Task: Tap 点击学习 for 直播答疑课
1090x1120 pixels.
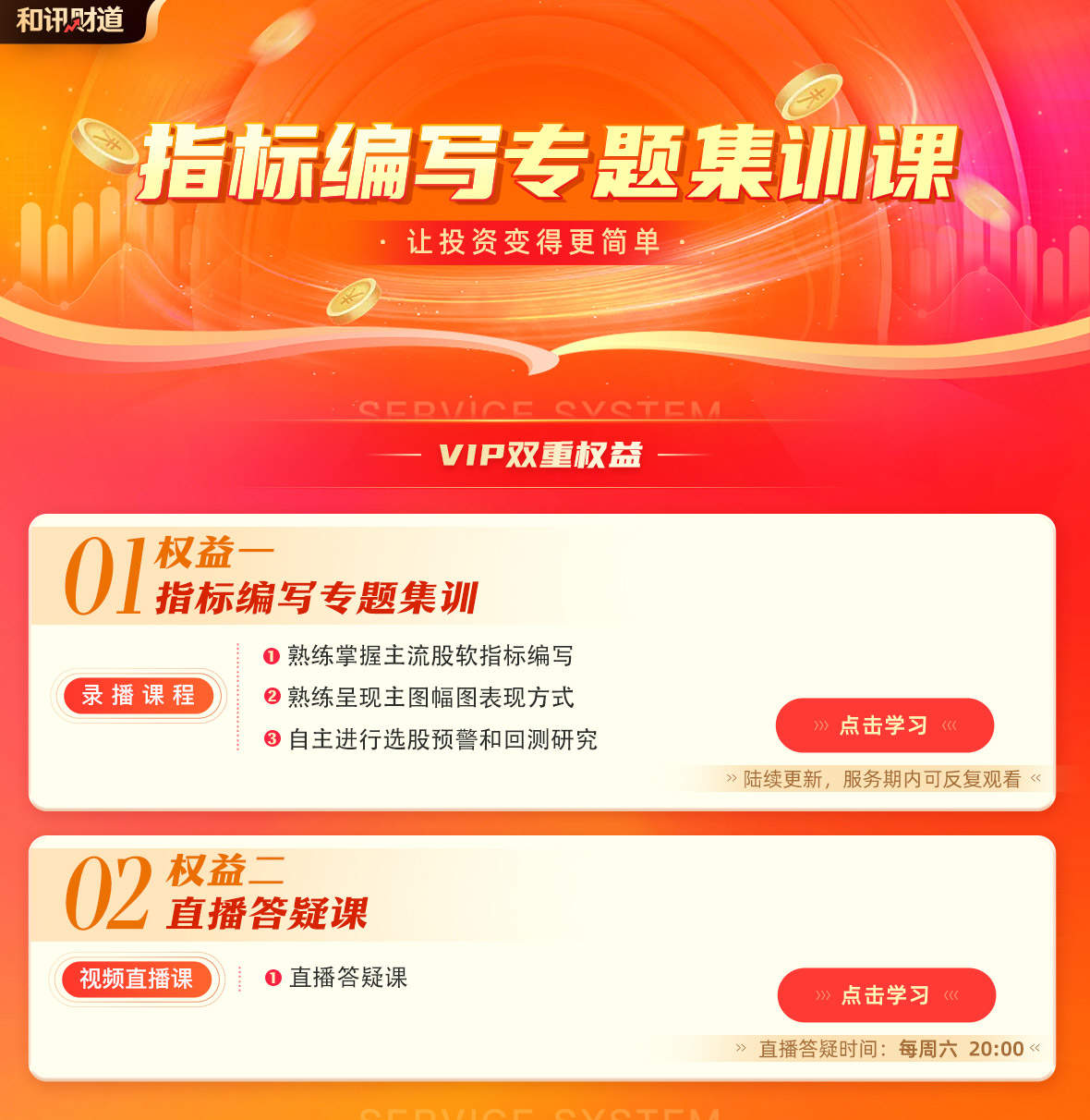Action: (886, 995)
